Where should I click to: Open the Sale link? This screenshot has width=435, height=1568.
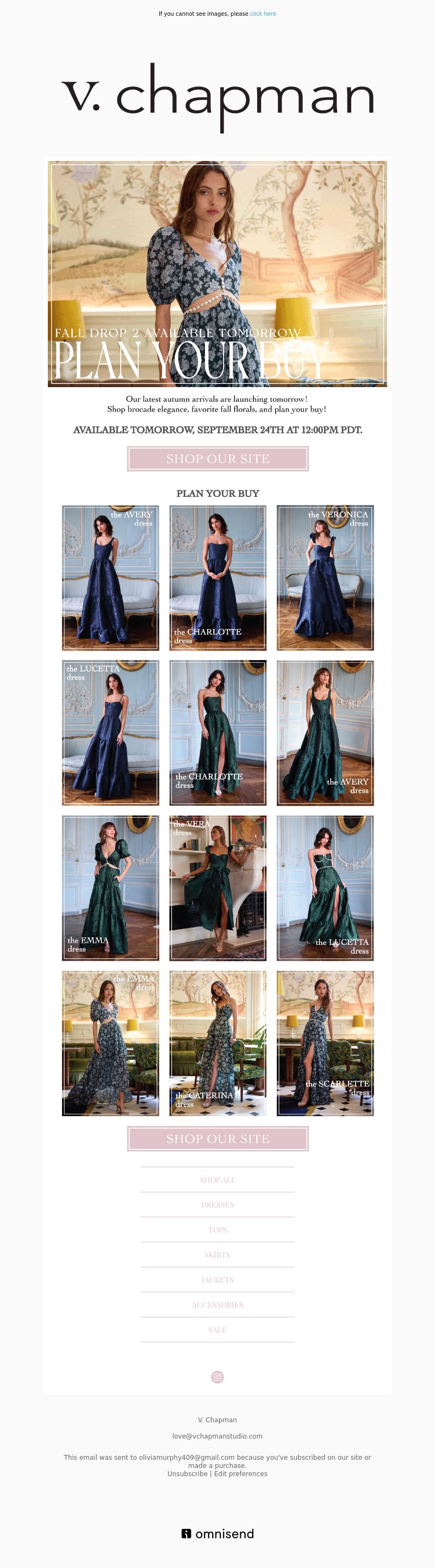(217, 1329)
